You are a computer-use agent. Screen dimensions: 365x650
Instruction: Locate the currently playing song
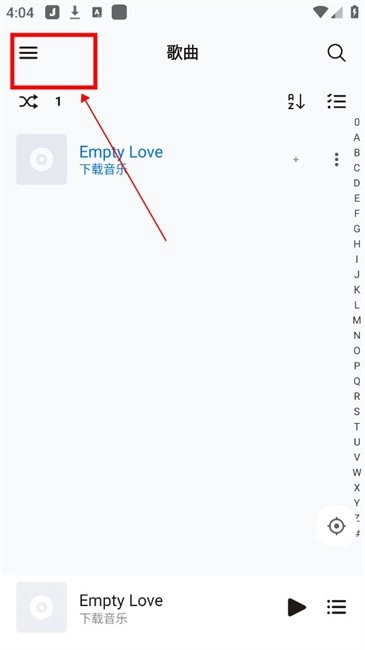click(336, 526)
